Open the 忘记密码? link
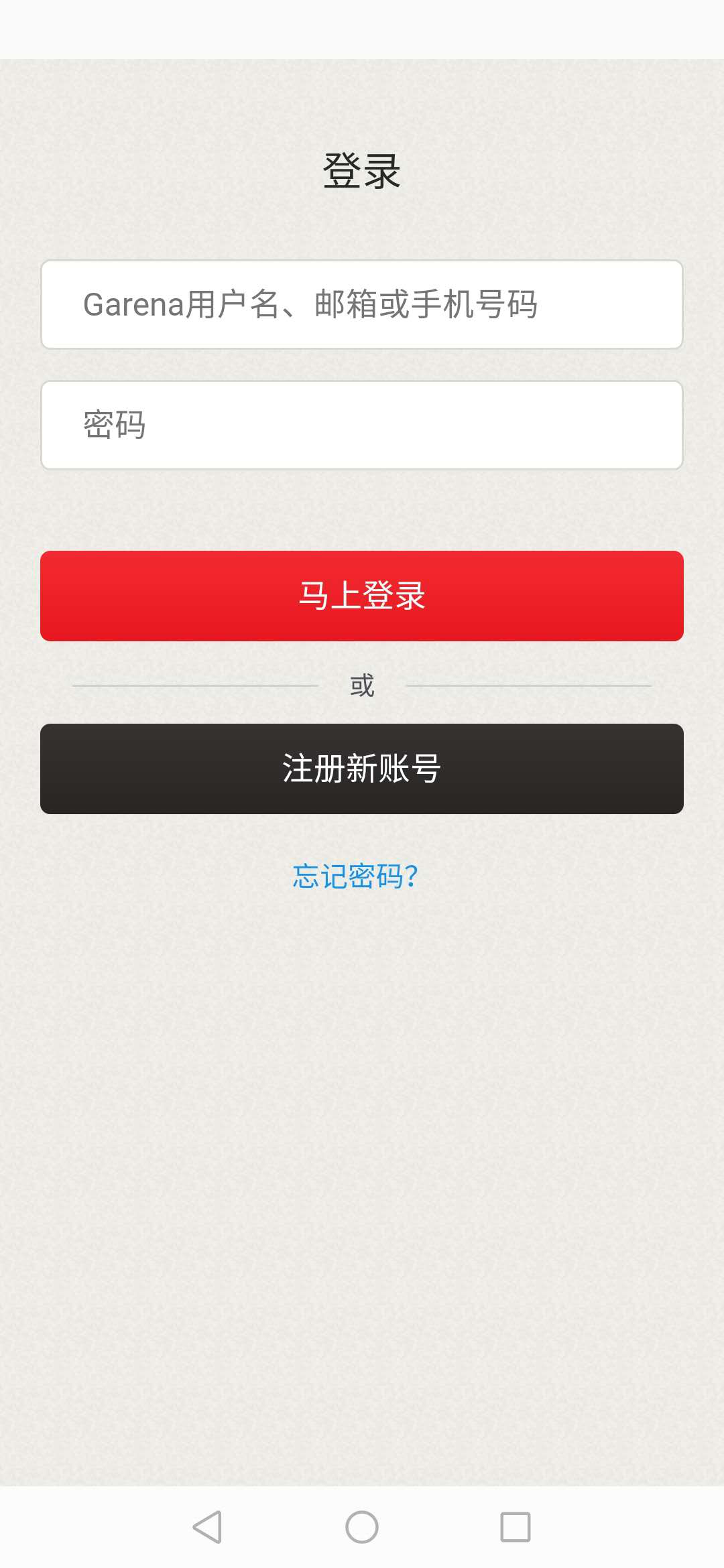The height and width of the screenshot is (1568, 724). [x=356, y=876]
